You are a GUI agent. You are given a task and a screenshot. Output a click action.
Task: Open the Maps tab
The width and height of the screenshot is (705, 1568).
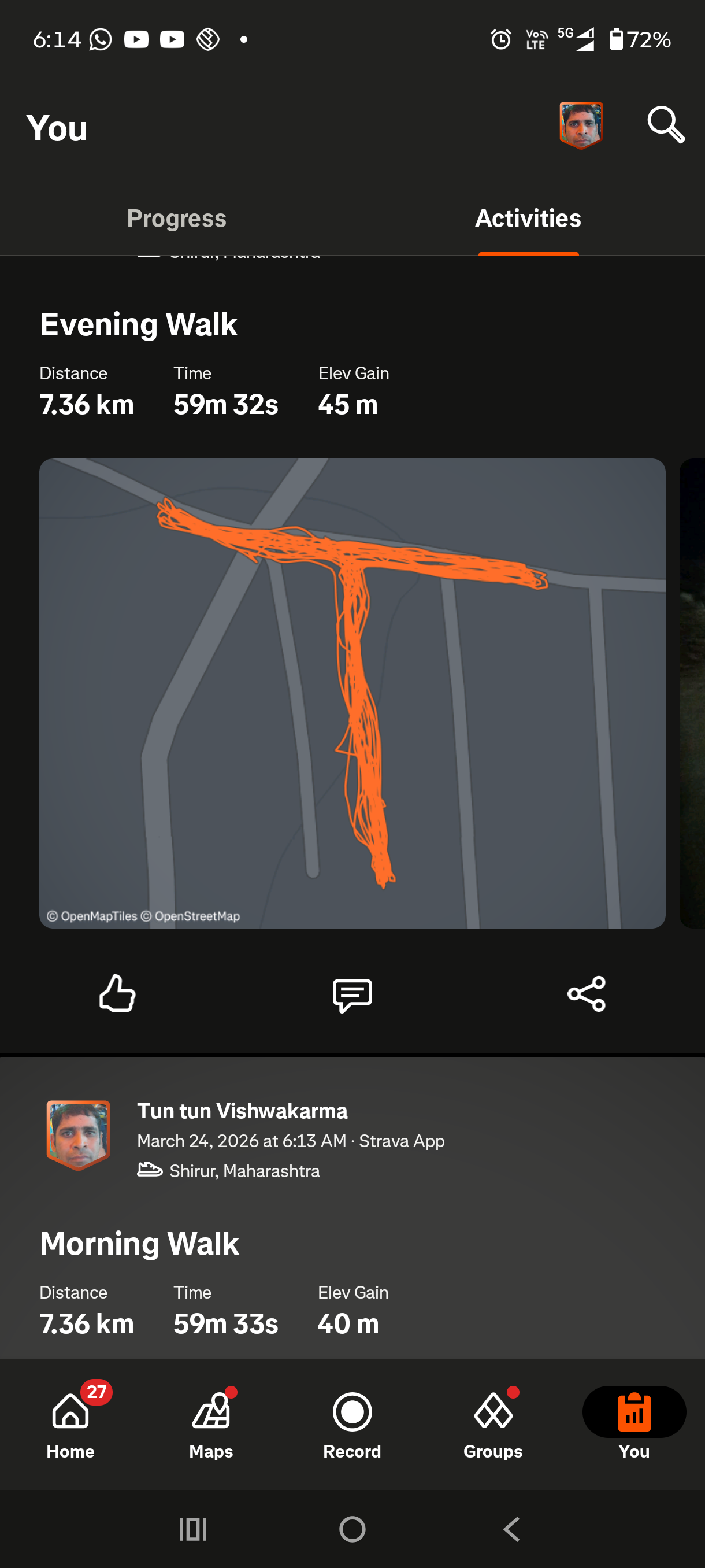pyautogui.click(x=211, y=1425)
